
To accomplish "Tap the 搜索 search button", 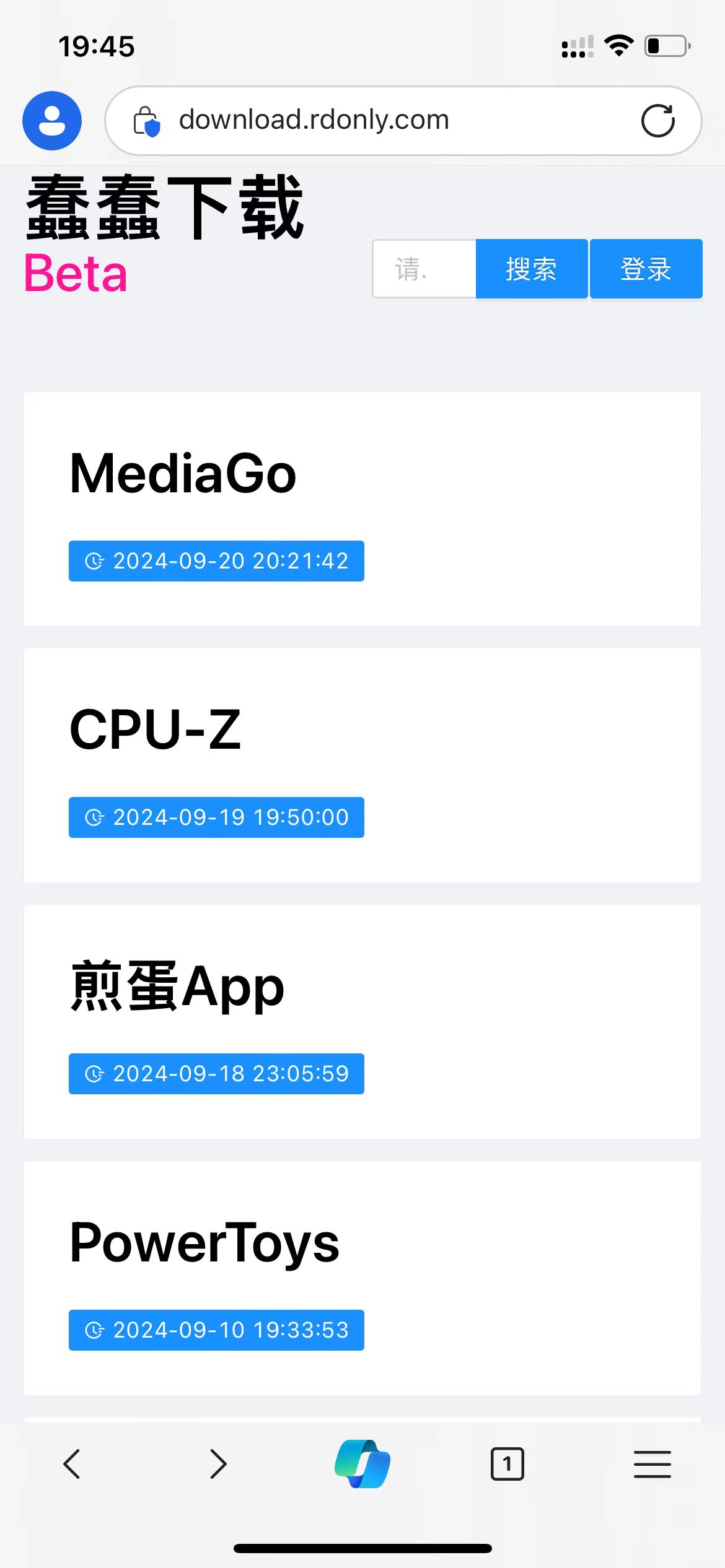I will (532, 269).
